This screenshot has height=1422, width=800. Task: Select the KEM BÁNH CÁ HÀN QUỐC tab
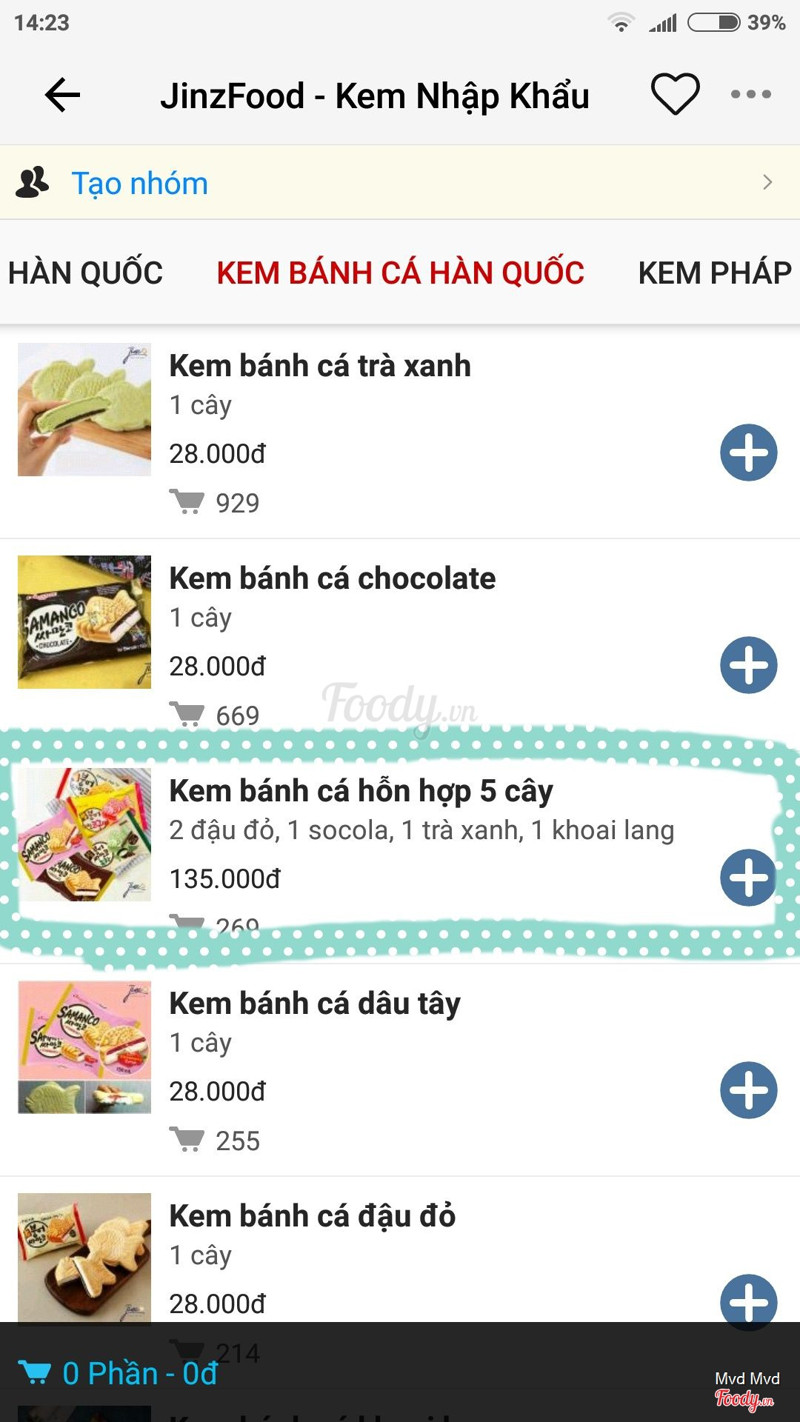click(400, 272)
